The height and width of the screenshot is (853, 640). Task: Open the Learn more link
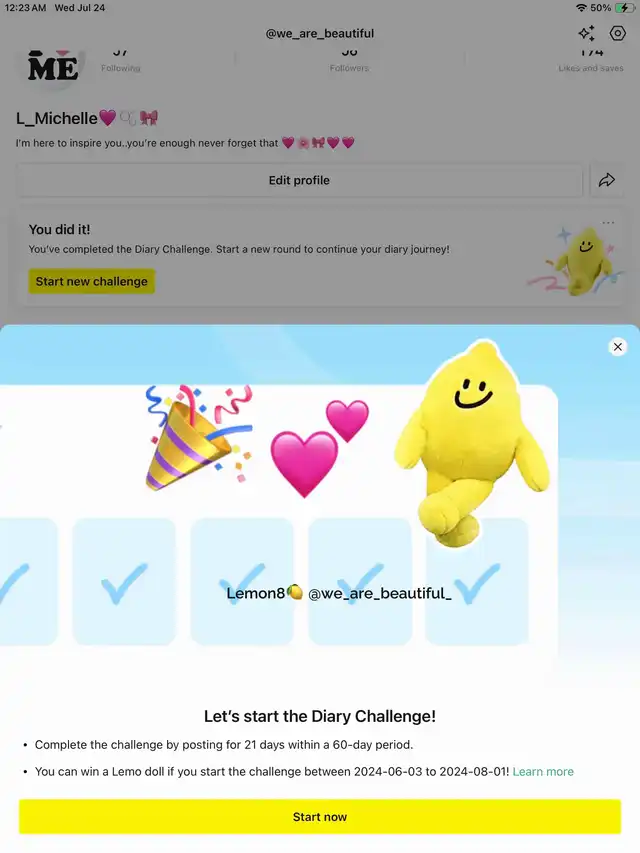(x=543, y=771)
